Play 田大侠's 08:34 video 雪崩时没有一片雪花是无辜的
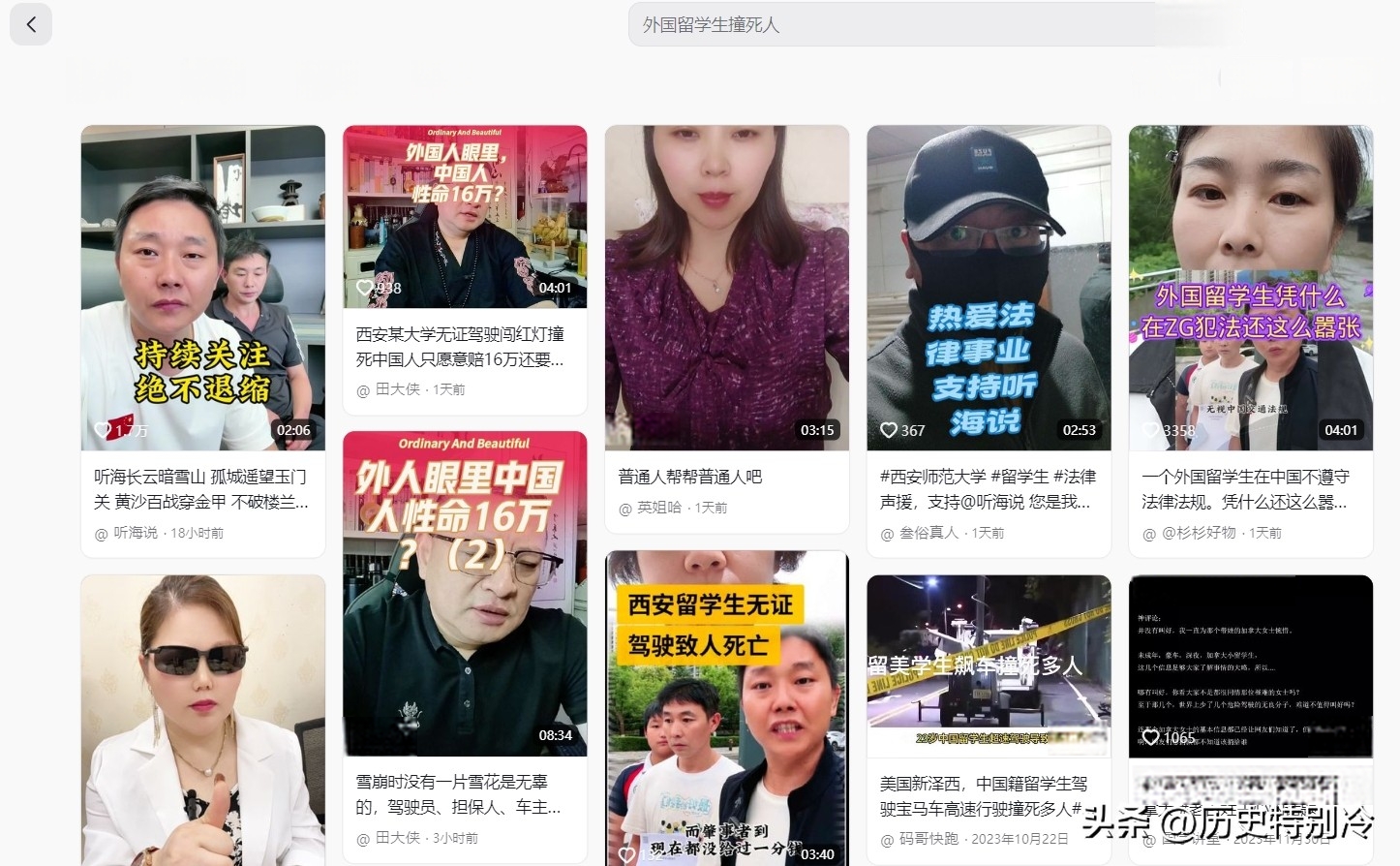Image resolution: width=1400 pixels, height=866 pixels. 465,593
